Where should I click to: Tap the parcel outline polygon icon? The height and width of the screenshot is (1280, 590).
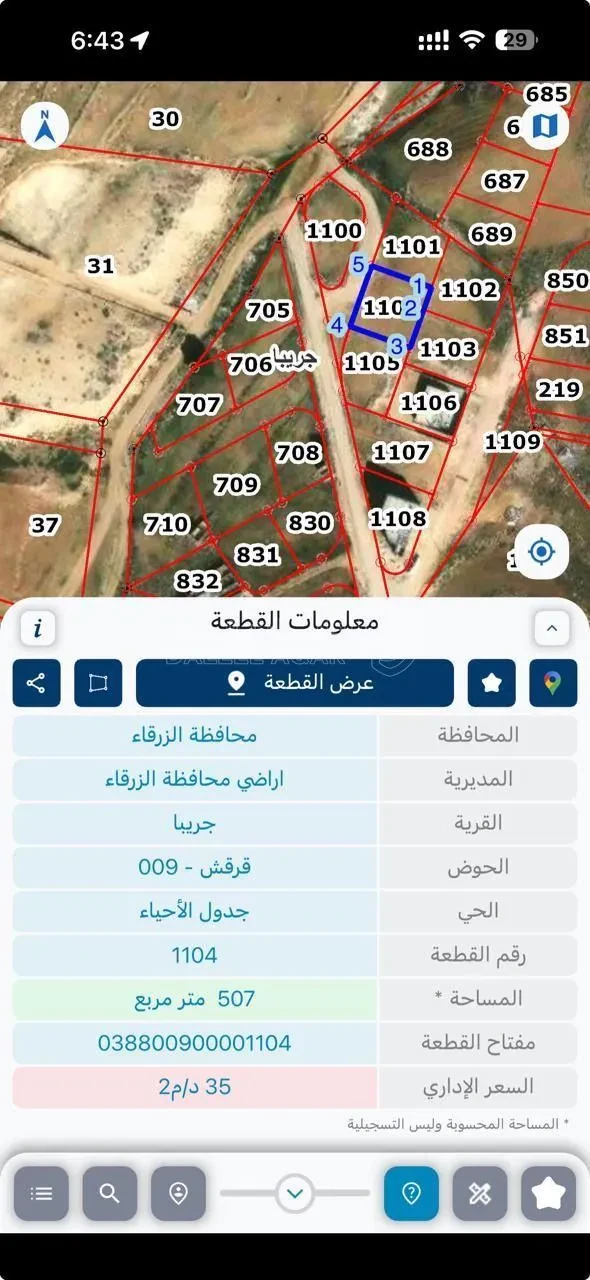click(98, 683)
